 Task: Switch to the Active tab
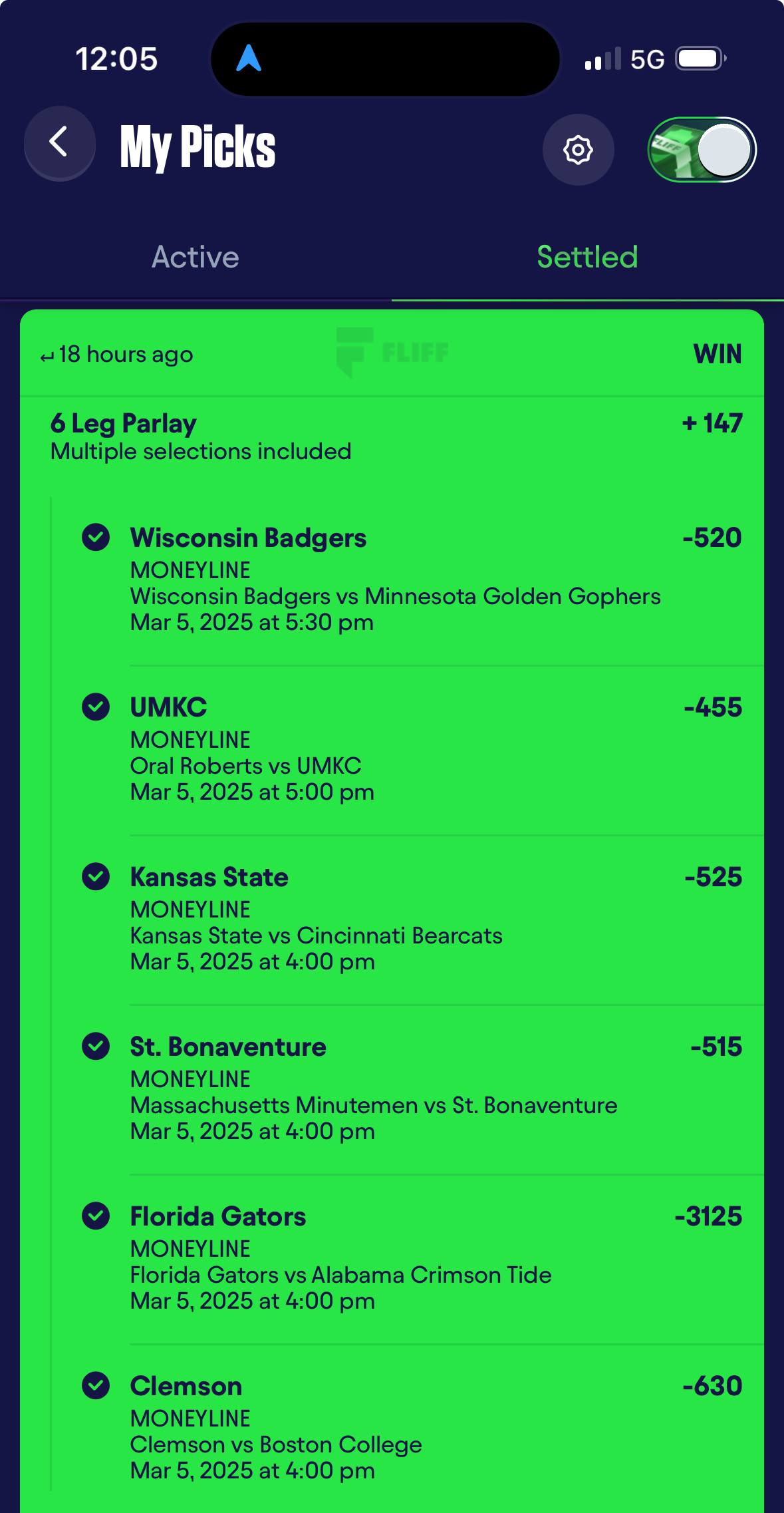click(196, 257)
